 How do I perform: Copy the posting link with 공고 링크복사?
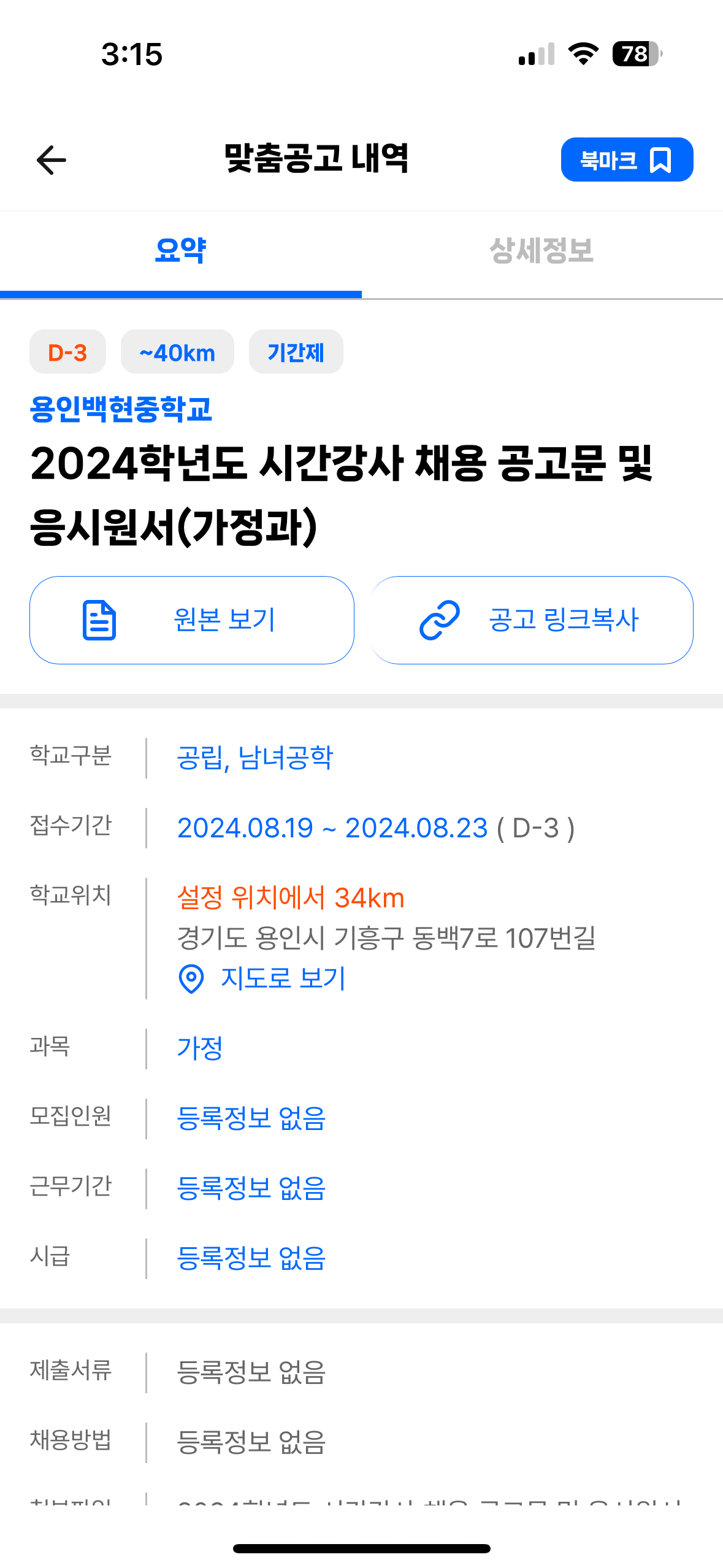click(531, 620)
